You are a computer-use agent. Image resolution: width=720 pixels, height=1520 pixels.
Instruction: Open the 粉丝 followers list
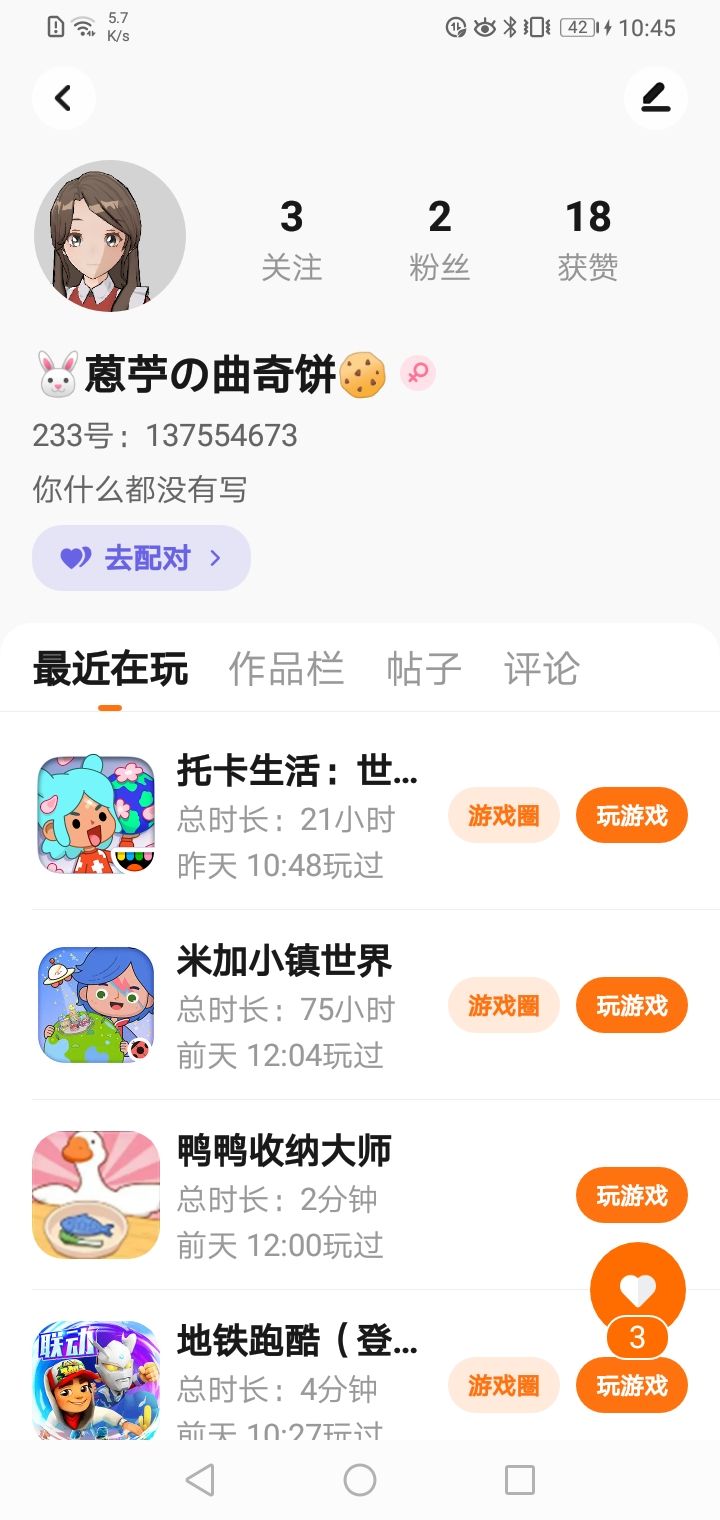tap(439, 240)
